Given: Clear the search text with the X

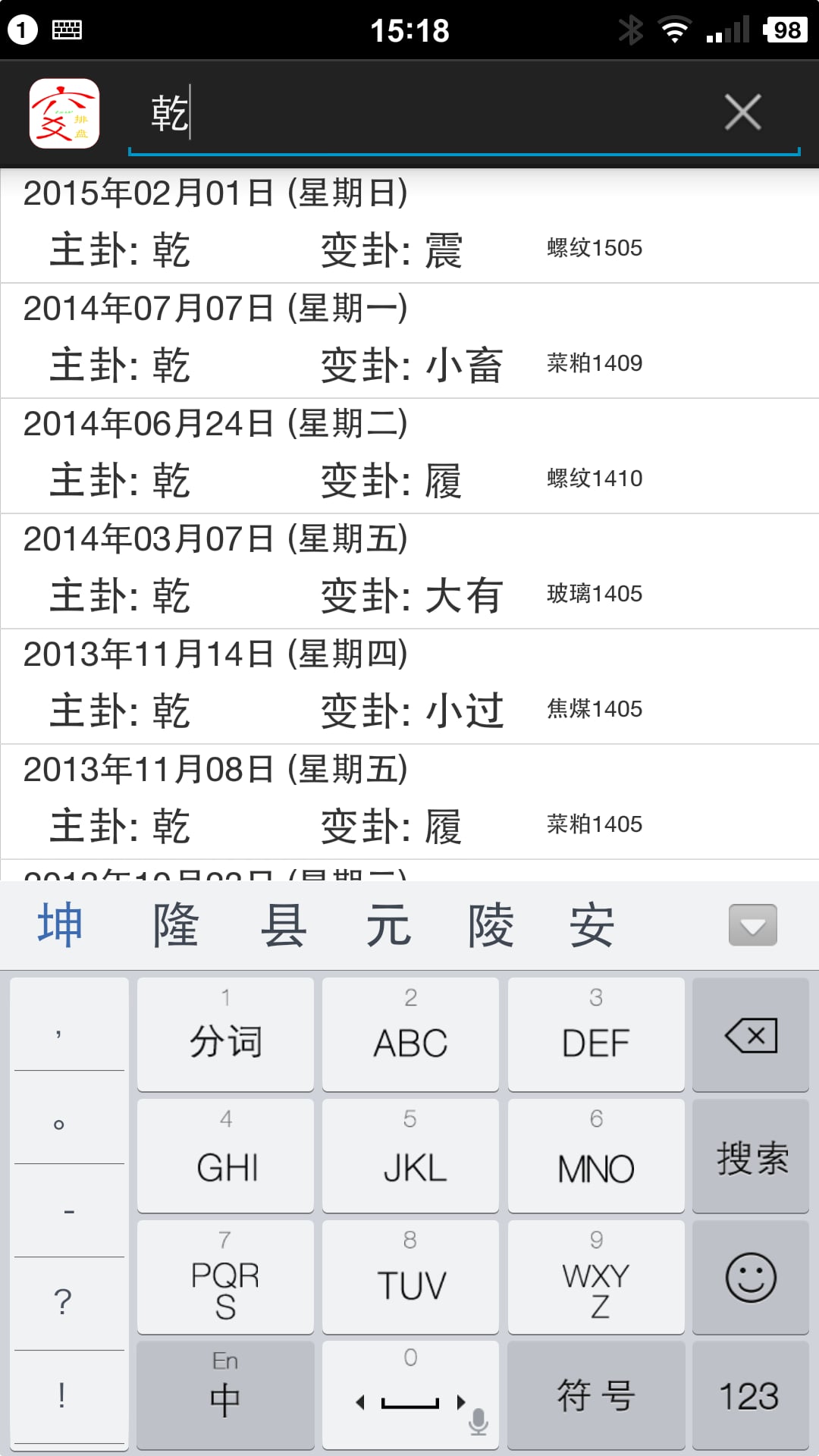Looking at the screenshot, I should (742, 112).
